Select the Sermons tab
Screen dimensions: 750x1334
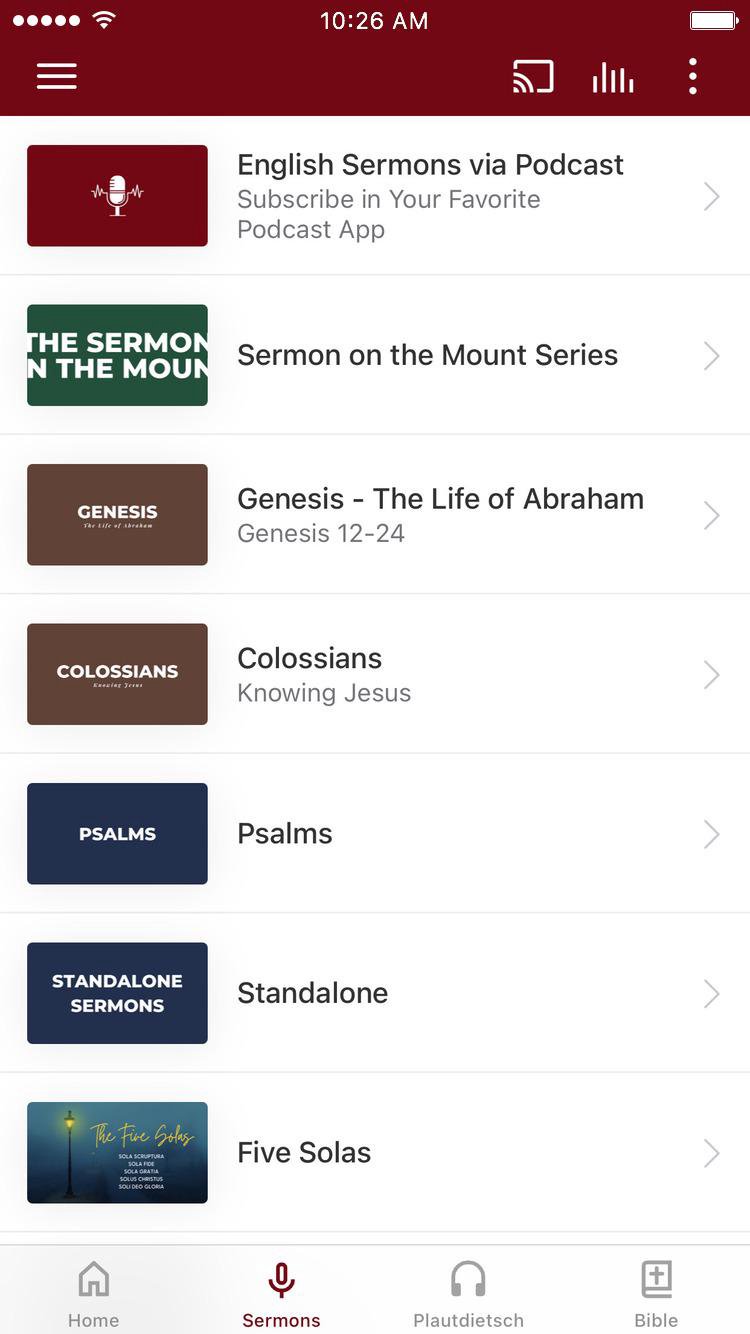281,1292
